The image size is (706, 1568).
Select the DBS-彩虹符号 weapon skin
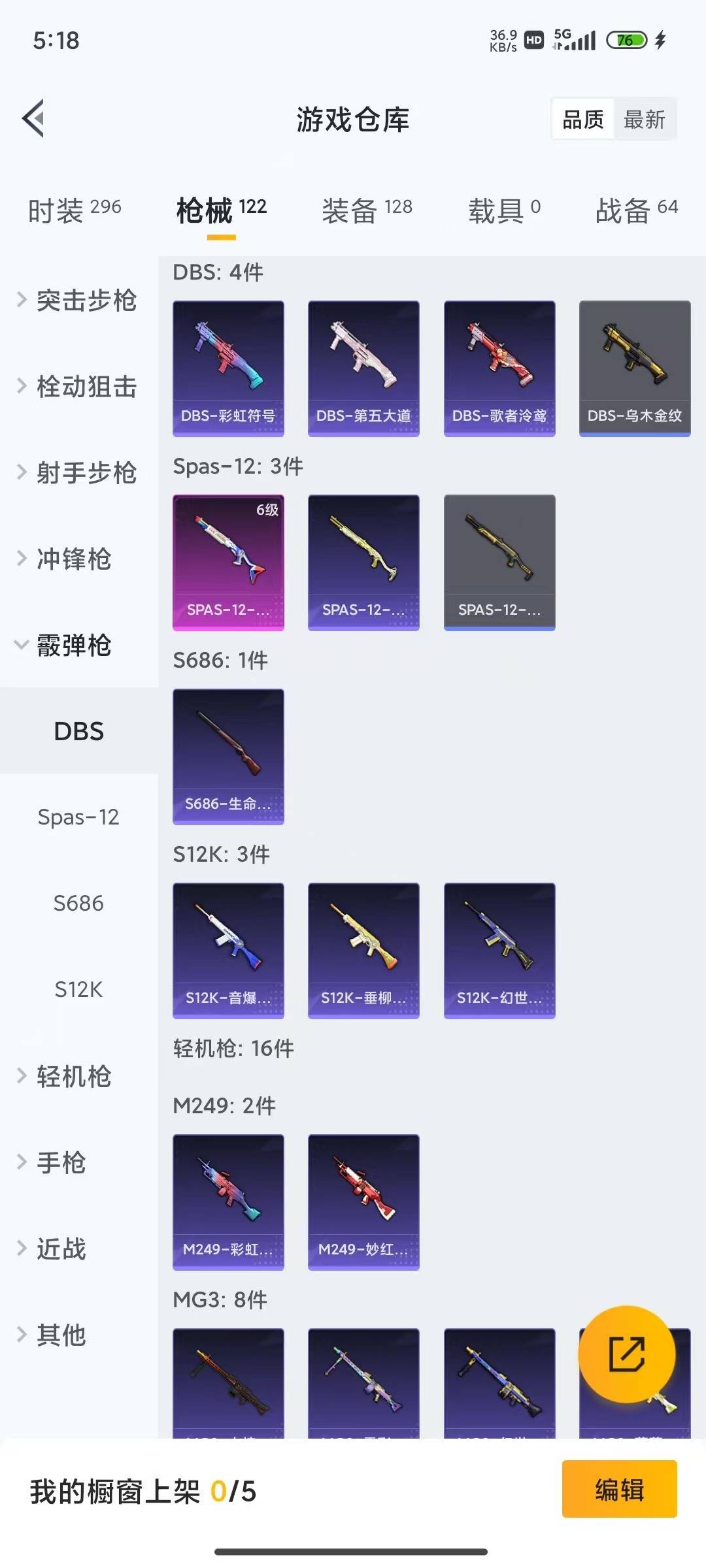pos(228,367)
